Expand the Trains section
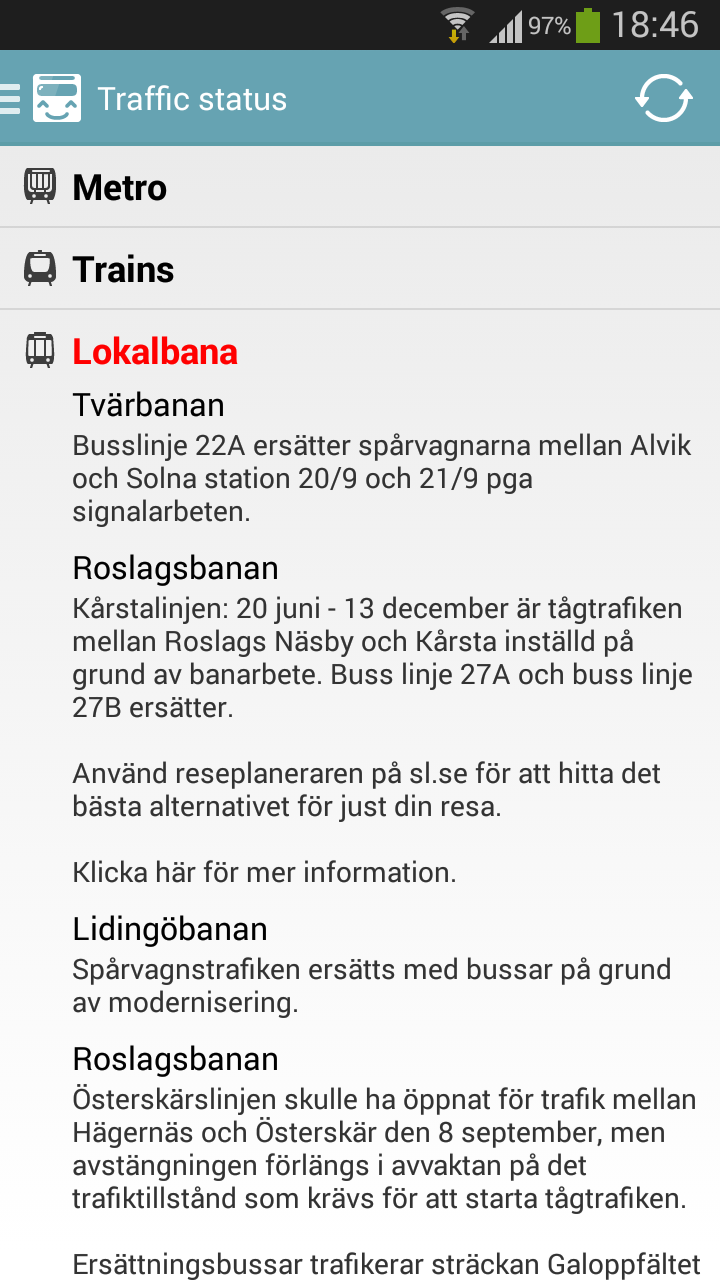The width and height of the screenshot is (720, 1280). (360, 269)
